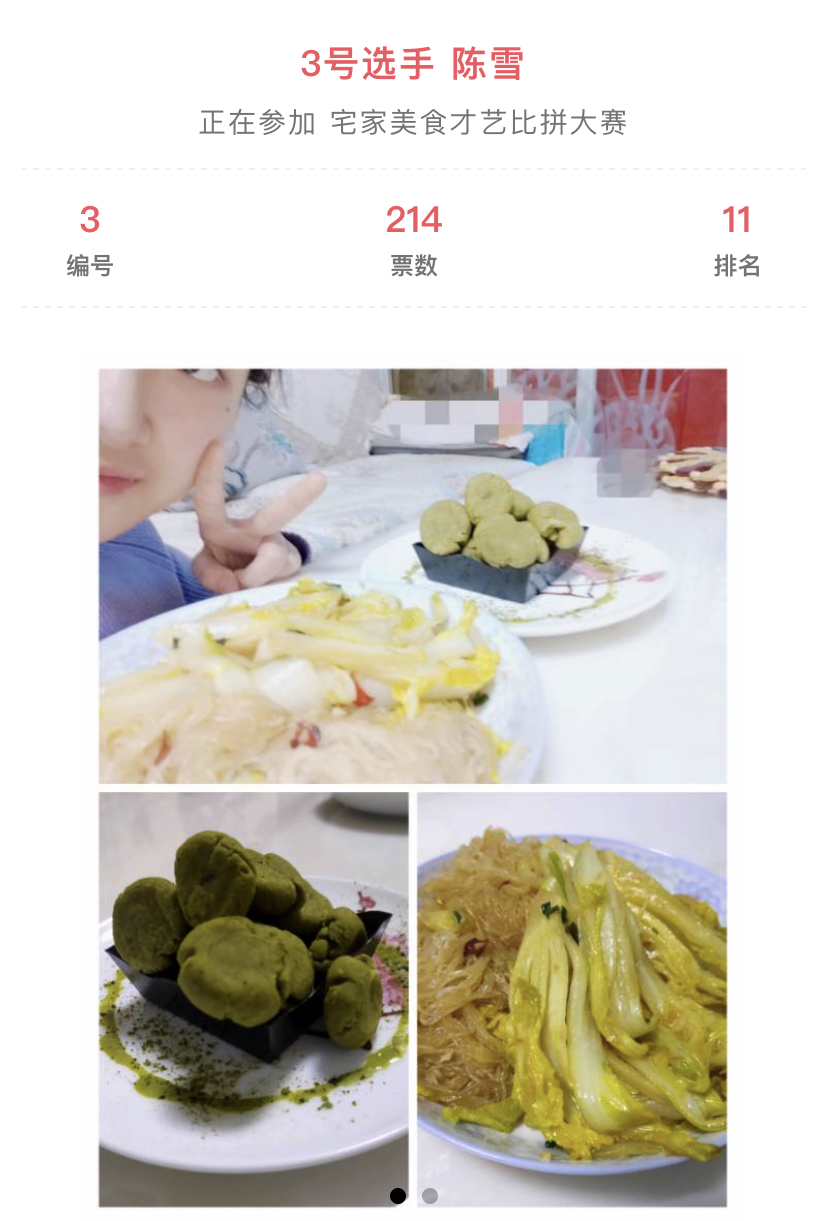
Task: Jump to the second carousel page dot
Action: coord(430,1196)
